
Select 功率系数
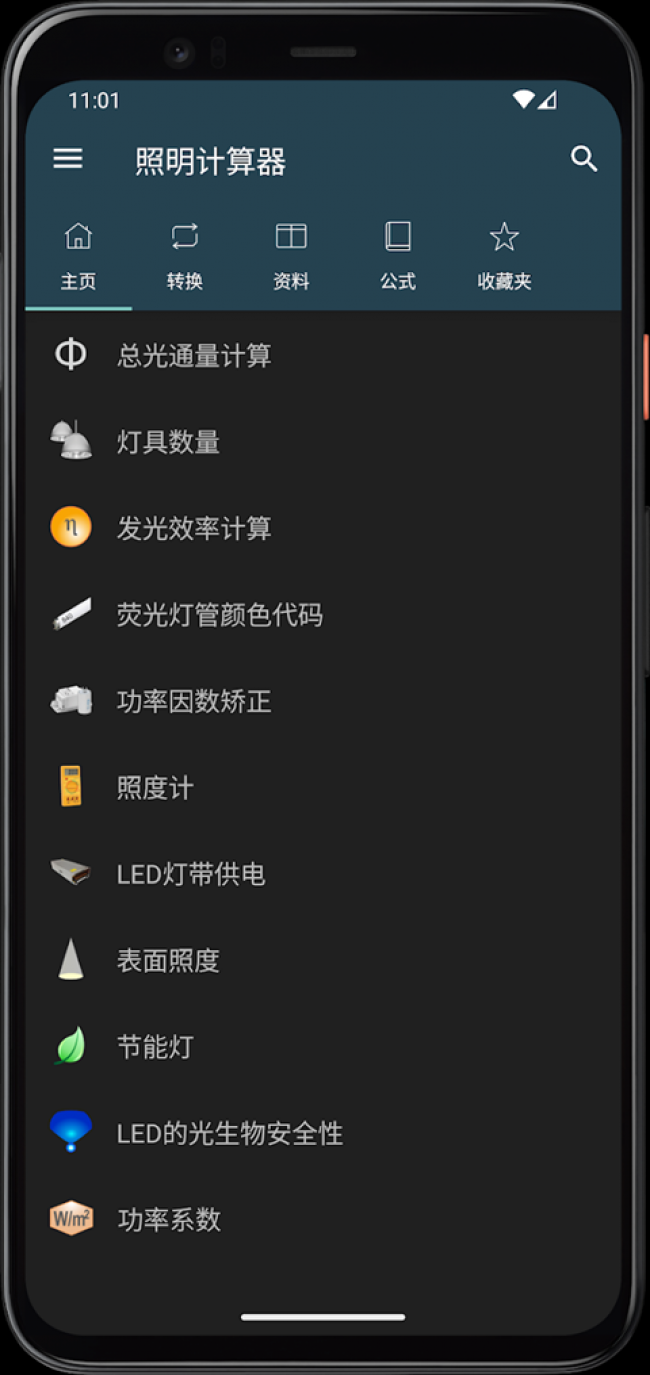168,1220
